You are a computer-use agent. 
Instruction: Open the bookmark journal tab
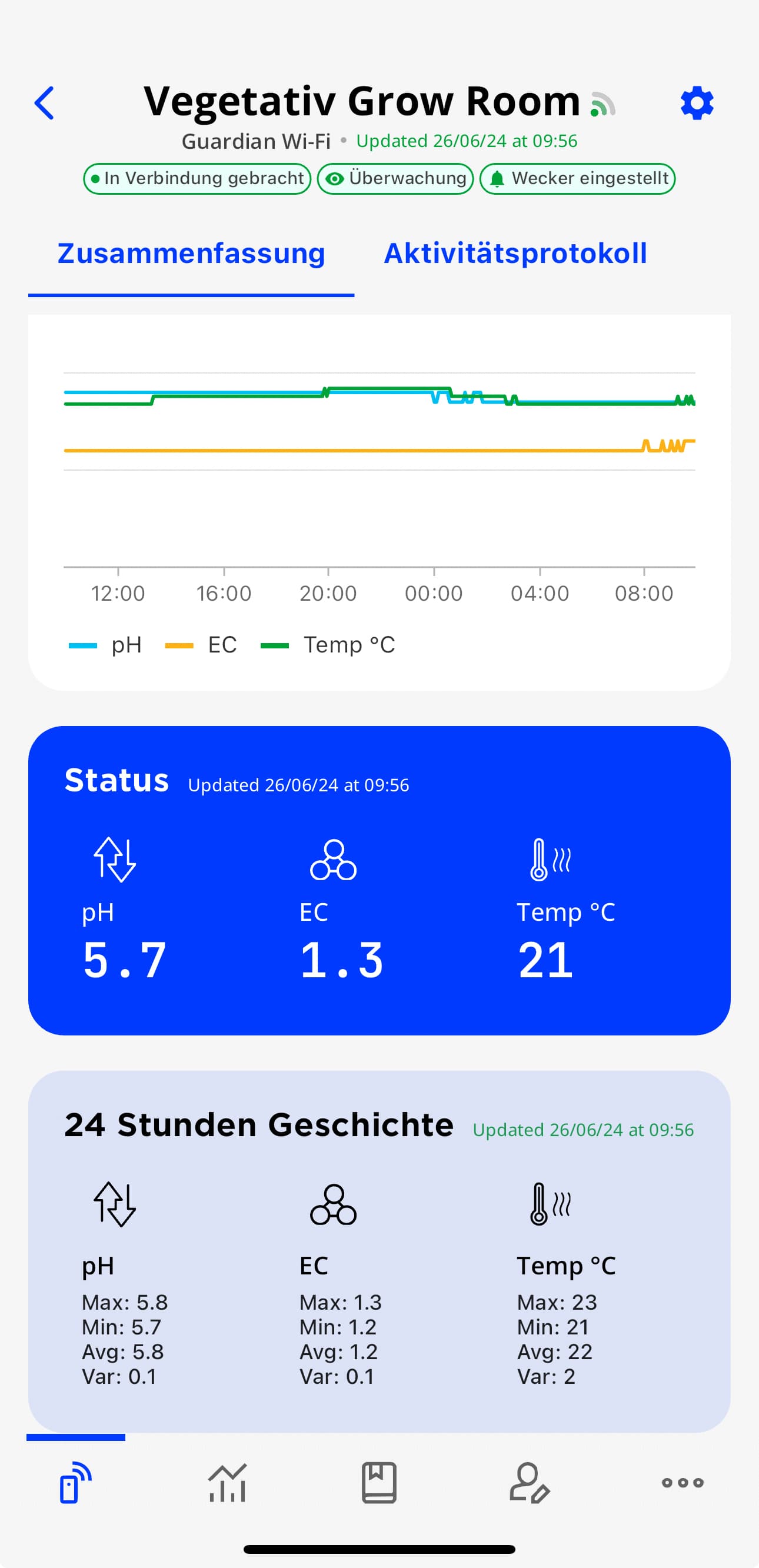(379, 1482)
